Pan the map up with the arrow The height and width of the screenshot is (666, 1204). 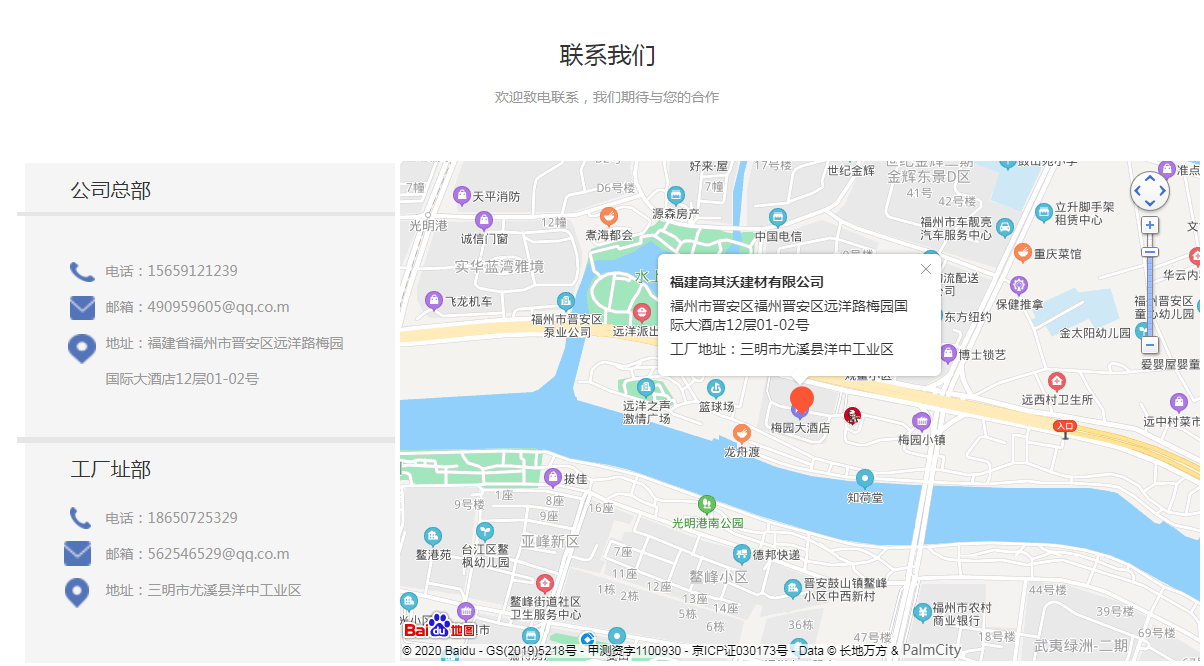point(1150,178)
